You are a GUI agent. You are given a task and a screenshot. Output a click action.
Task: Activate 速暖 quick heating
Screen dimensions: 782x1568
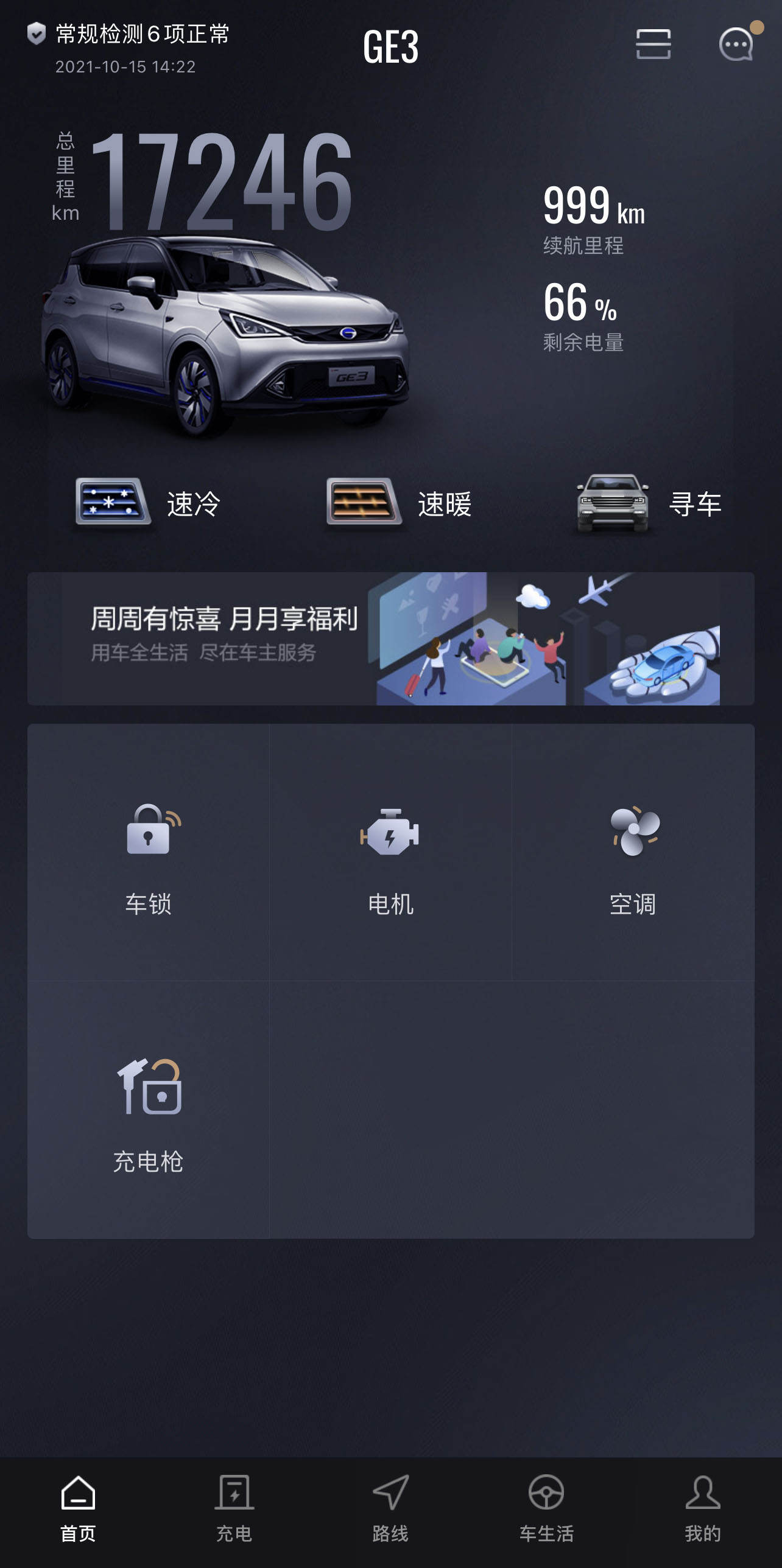point(399,503)
